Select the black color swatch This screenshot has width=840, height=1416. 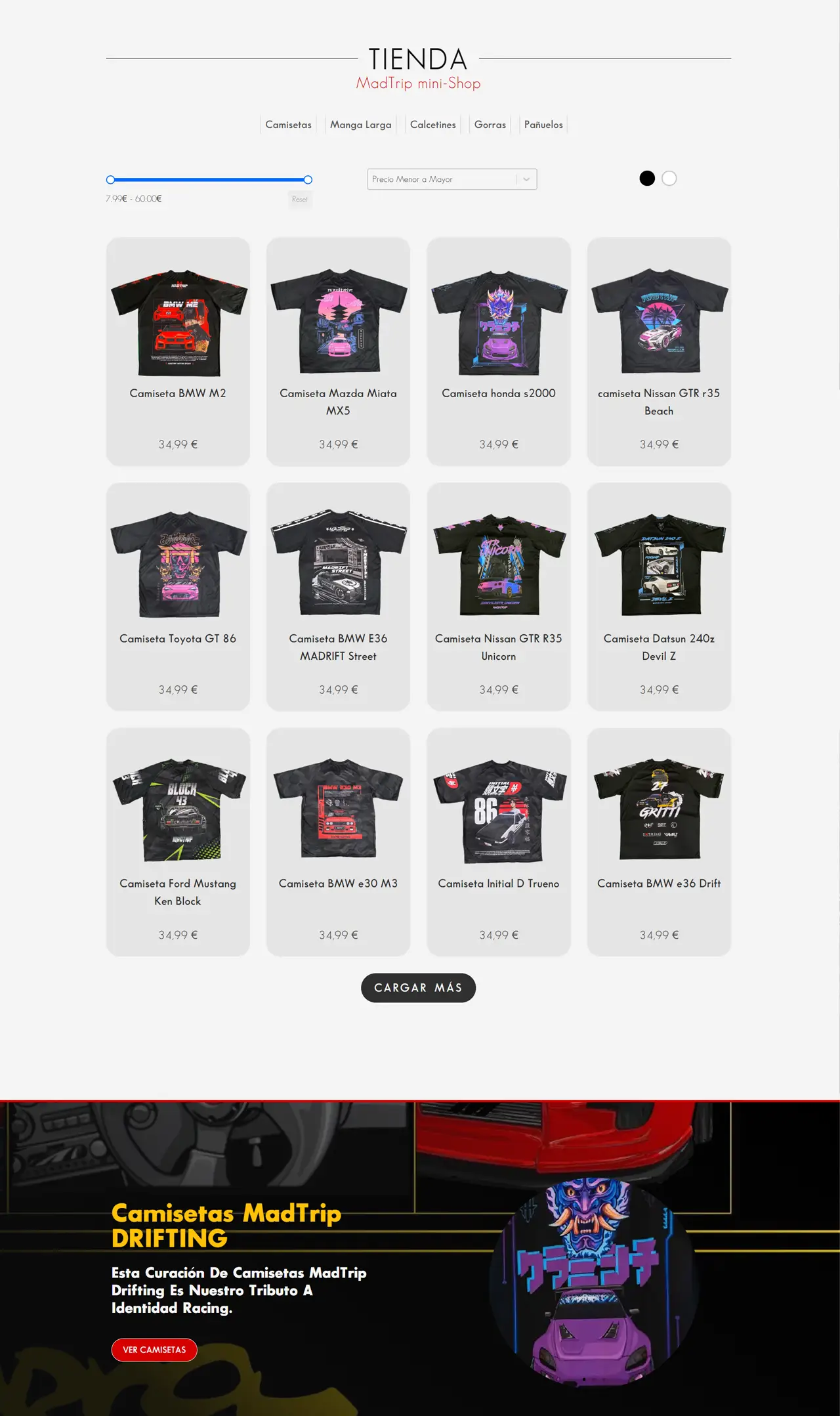pyautogui.click(x=647, y=179)
